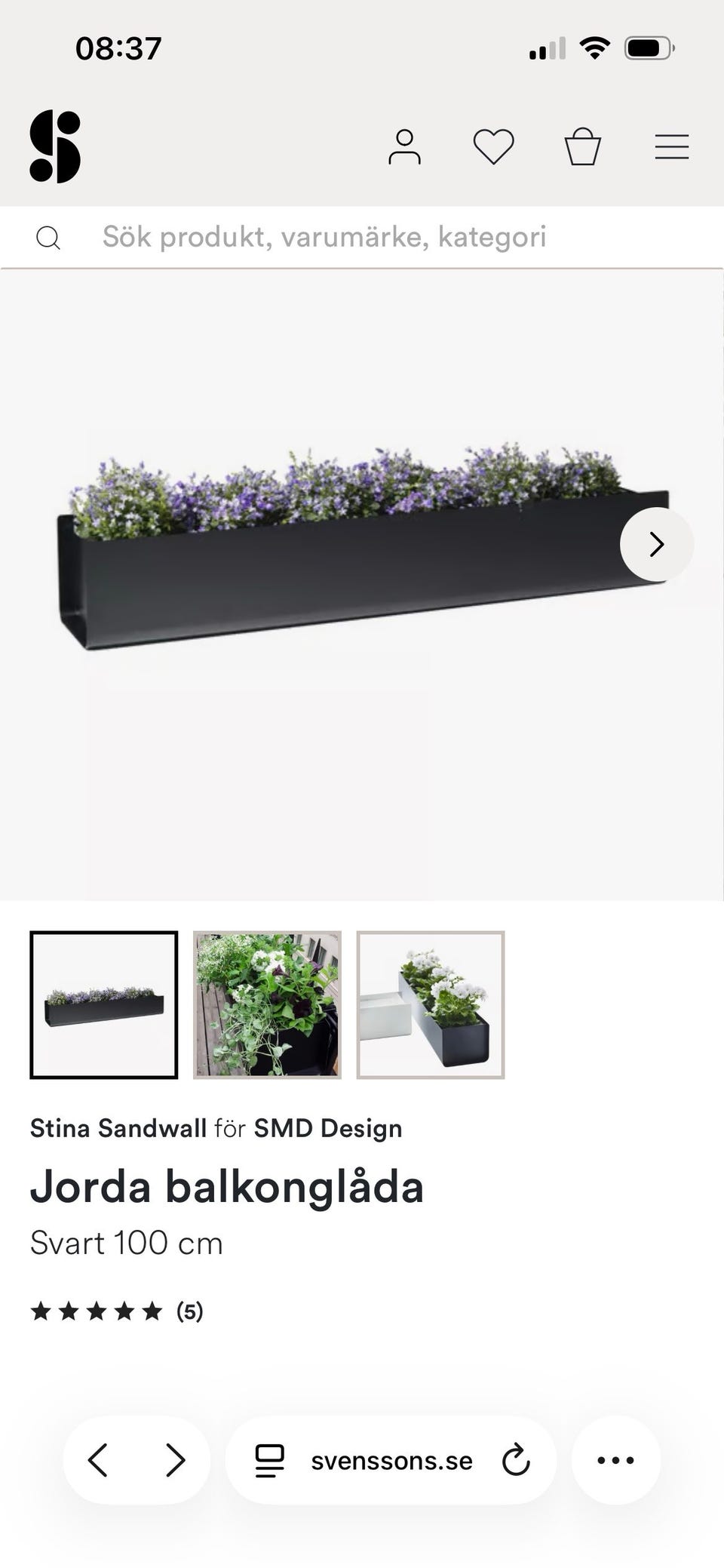Open the hamburger menu

(671, 146)
